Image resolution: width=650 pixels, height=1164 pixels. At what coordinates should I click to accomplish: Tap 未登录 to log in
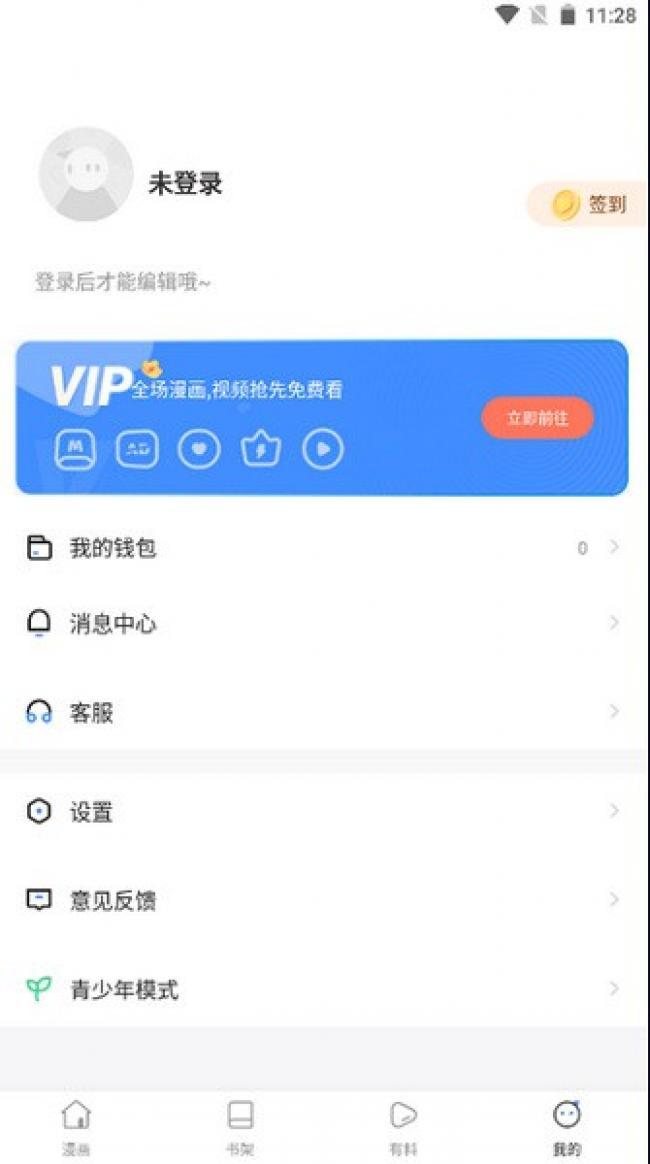click(x=185, y=183)
